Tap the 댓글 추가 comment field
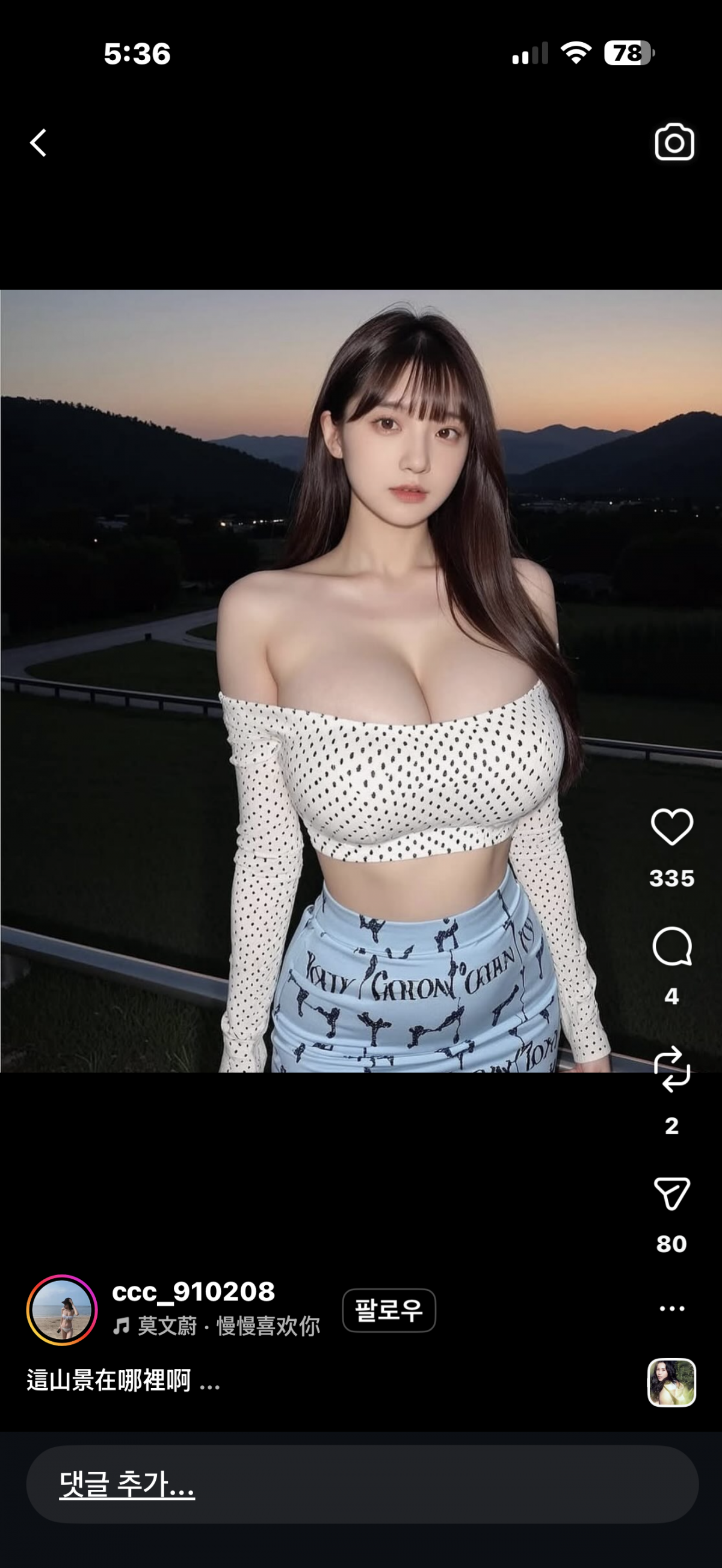This screenshot has width=722, height=1568. tap(362, 1484)
